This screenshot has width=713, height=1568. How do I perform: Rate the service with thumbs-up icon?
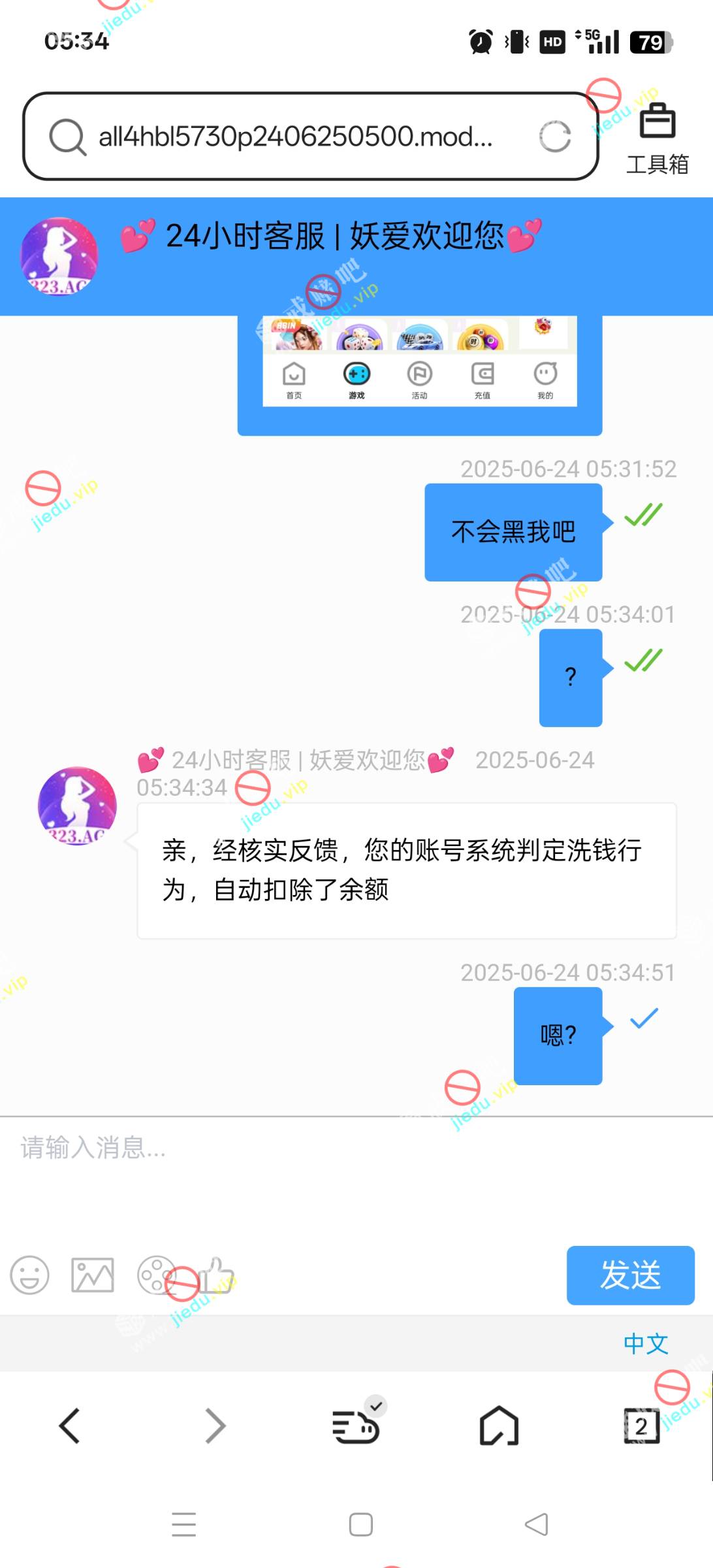point(215,1275)
